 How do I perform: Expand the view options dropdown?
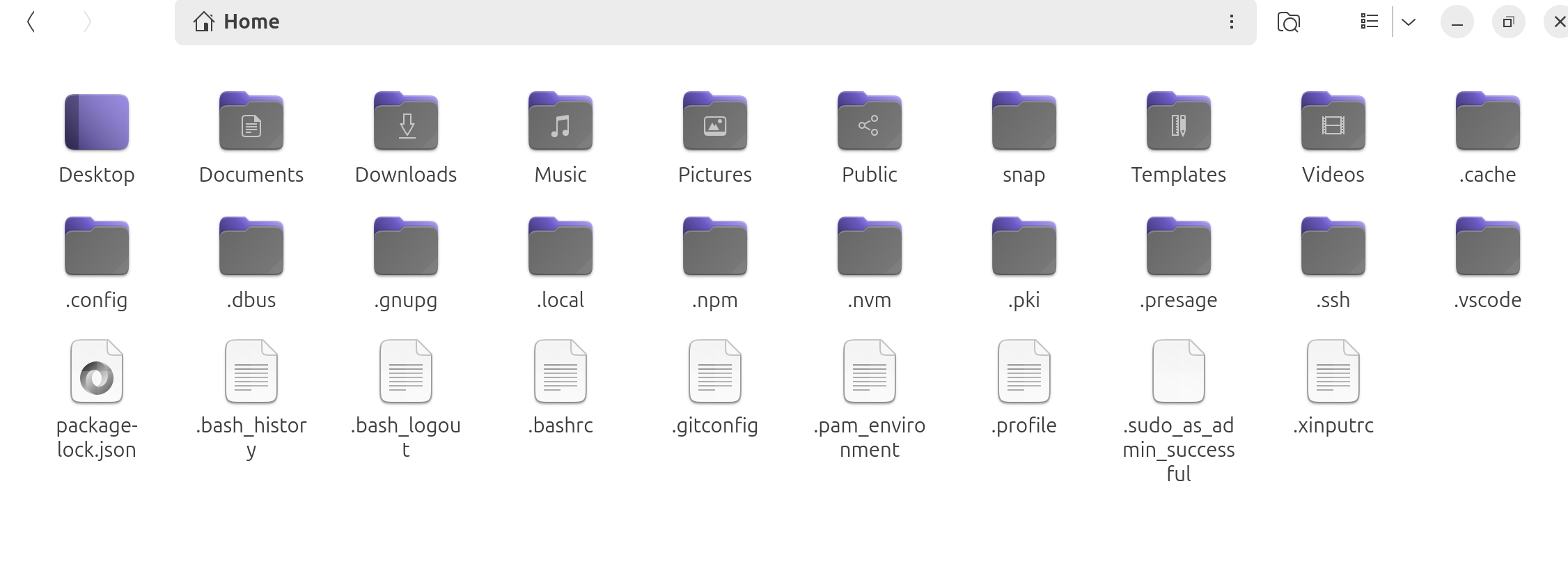(1409, 22)
